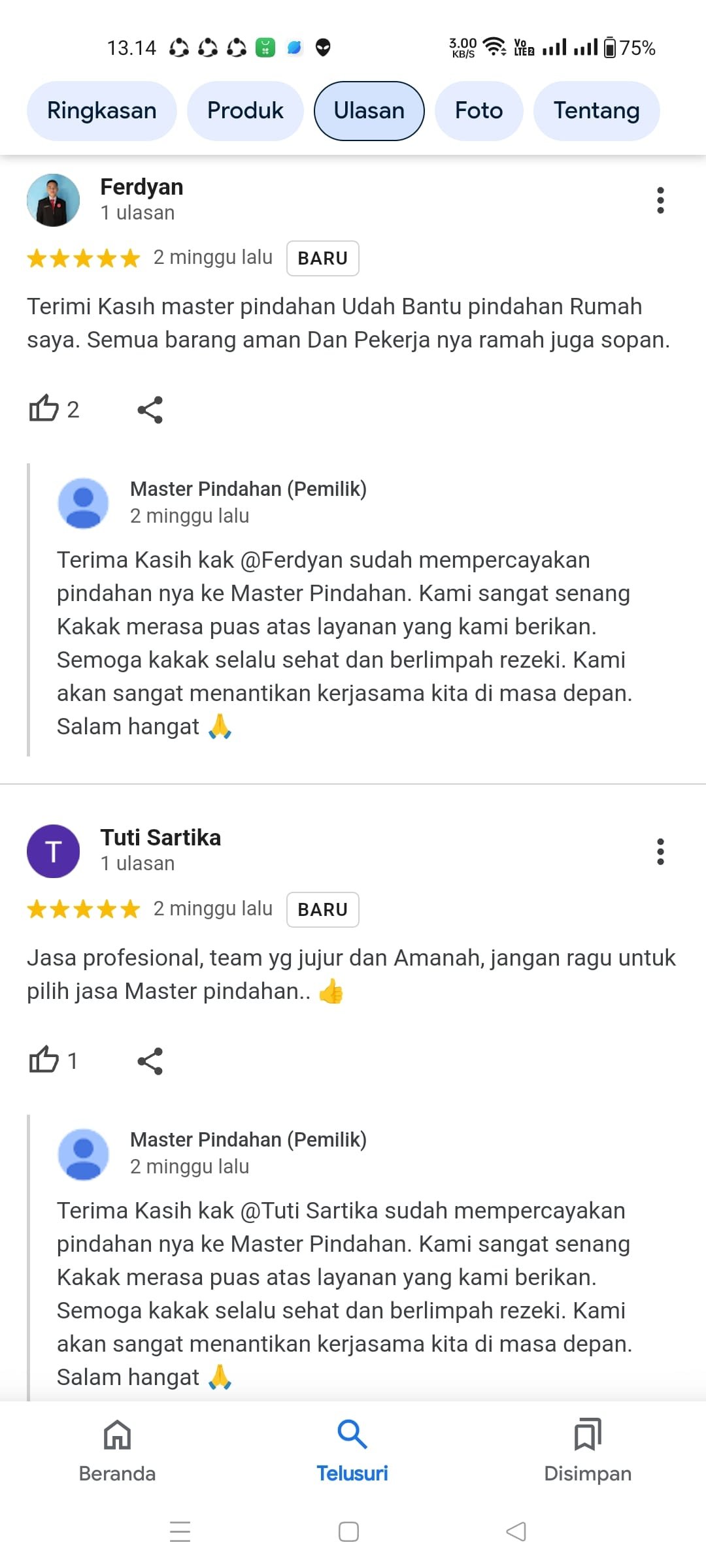Tap the system home button
The image size is (706, 1568).
348,1531
